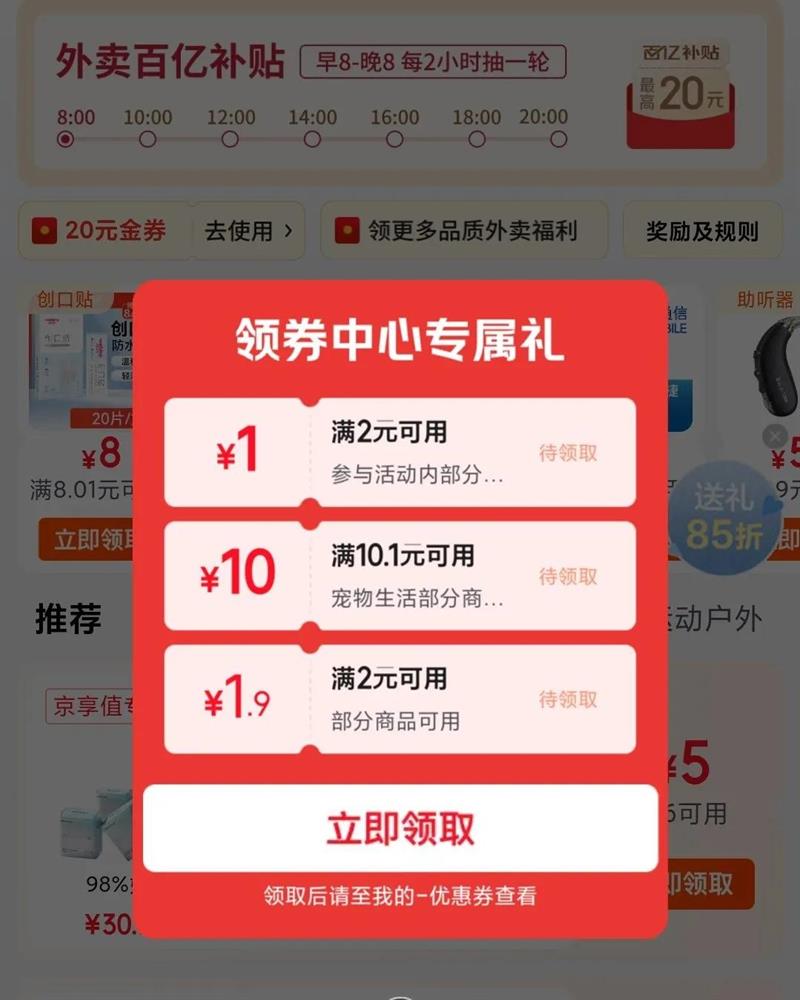Open 领更多品质外卖福利
Image resolution: width=800 pixels, height=1000 pixels.
click(x=464, y=231)
